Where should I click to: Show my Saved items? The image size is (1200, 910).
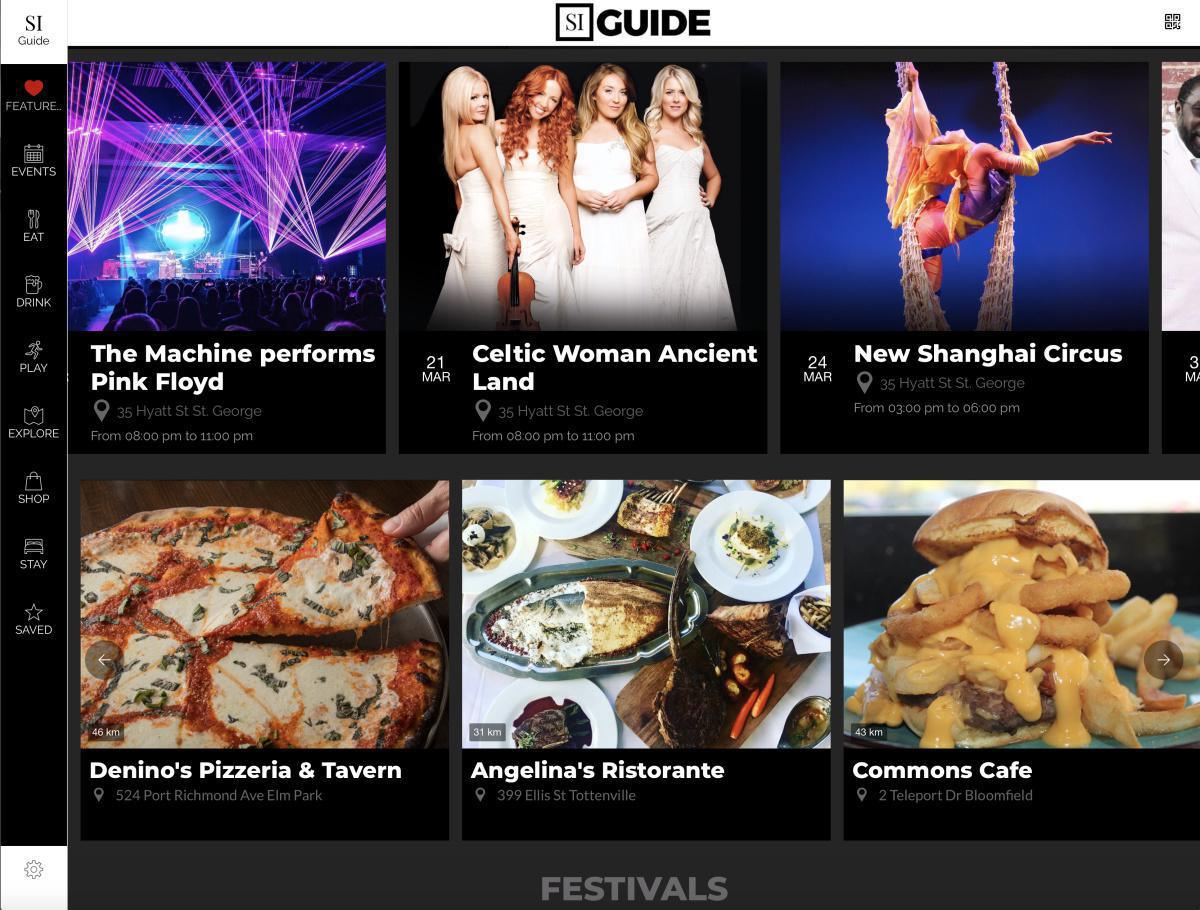(x=33, y=619)
